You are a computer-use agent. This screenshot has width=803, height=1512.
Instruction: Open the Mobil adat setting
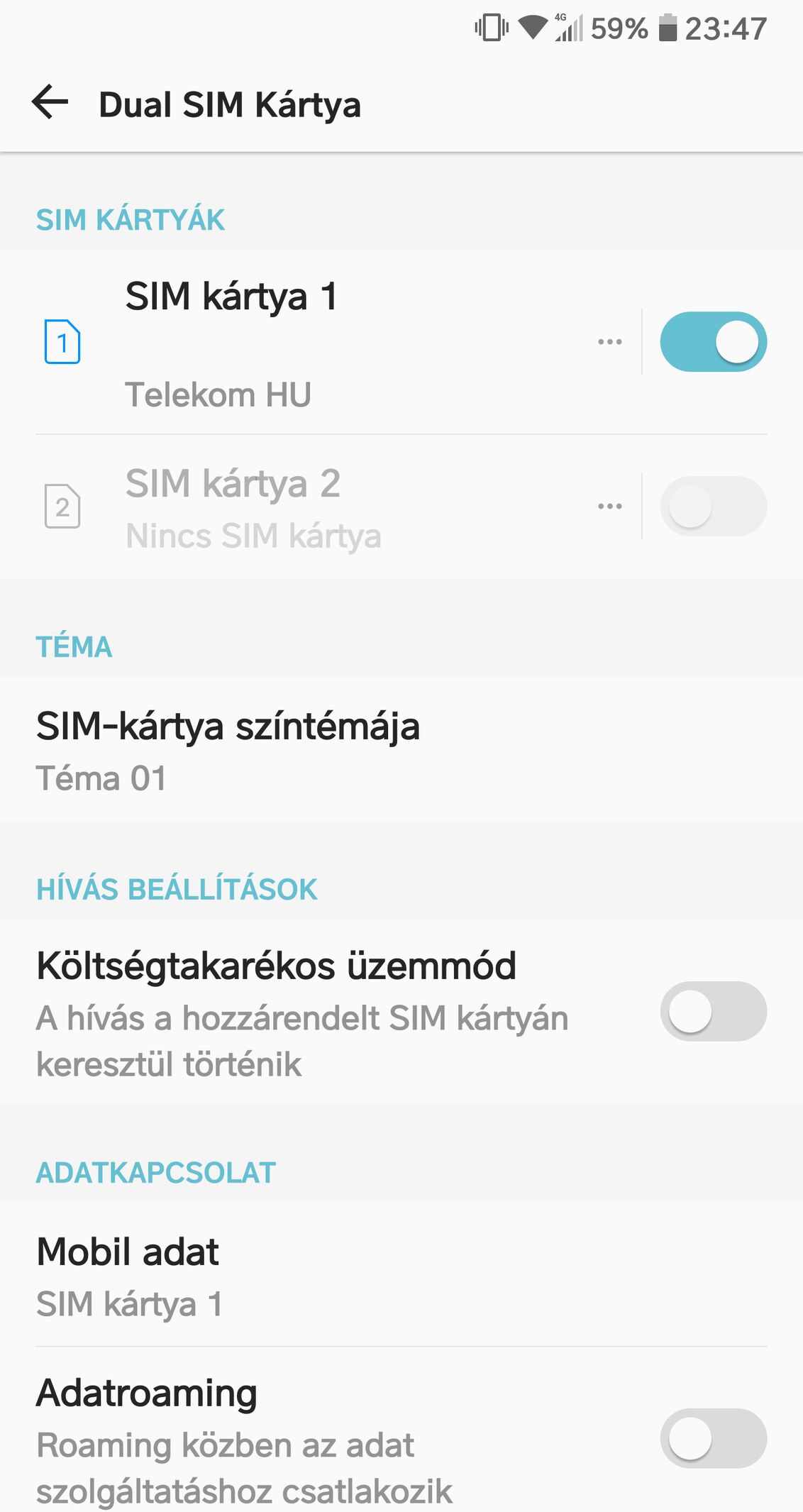[401, 1274]
